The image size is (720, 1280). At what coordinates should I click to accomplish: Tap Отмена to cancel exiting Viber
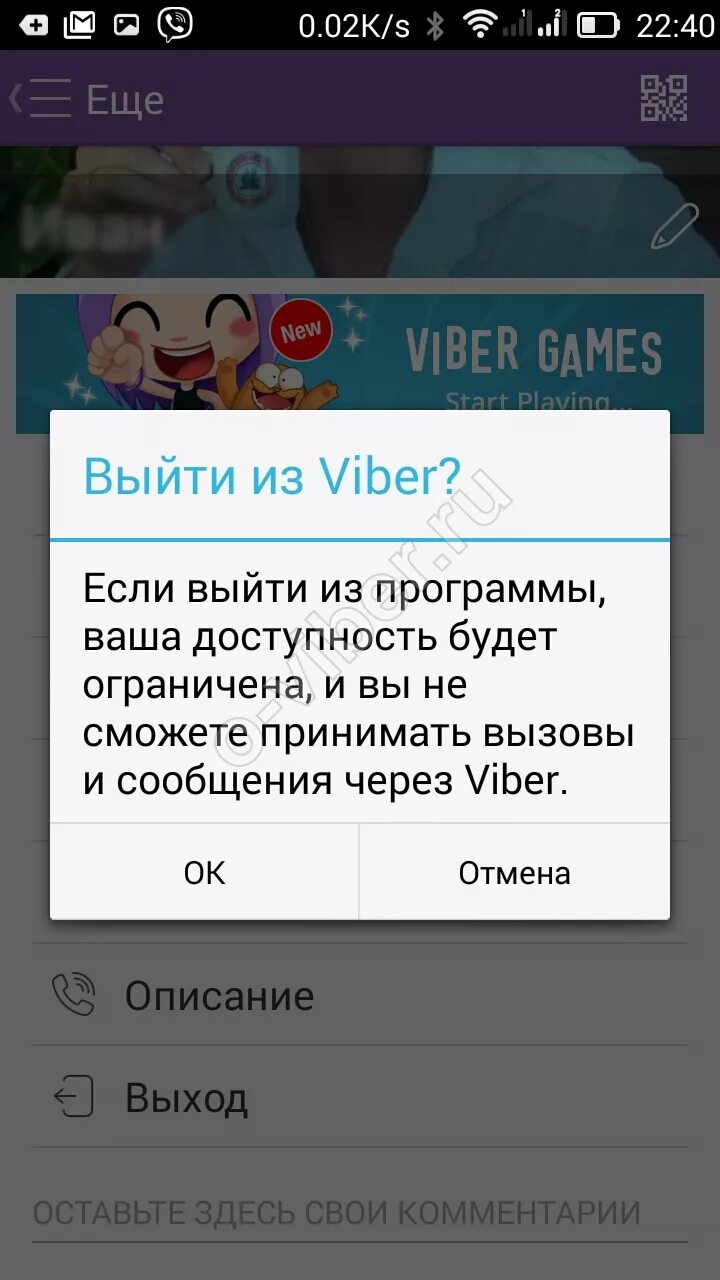(x=514, y=872)
